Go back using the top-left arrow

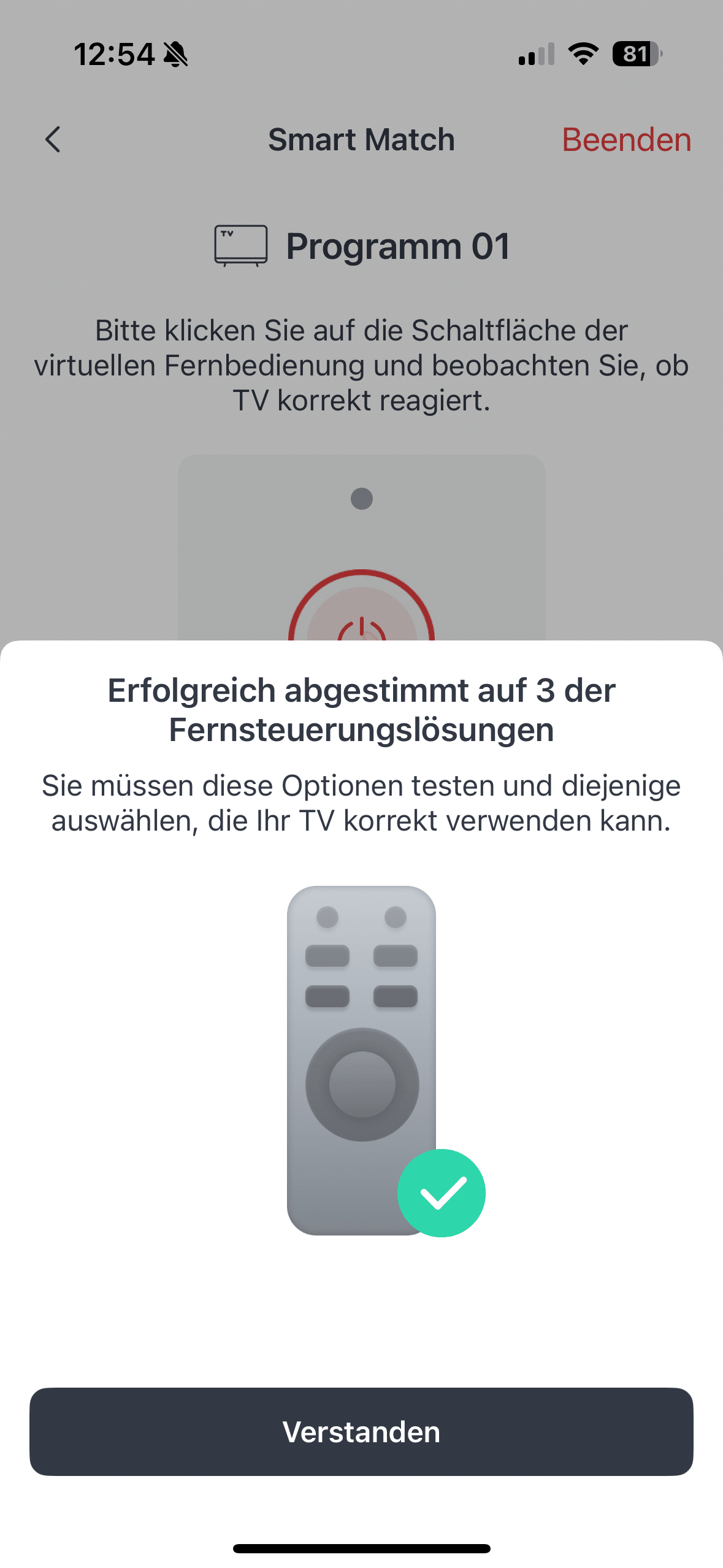point(53,139)
